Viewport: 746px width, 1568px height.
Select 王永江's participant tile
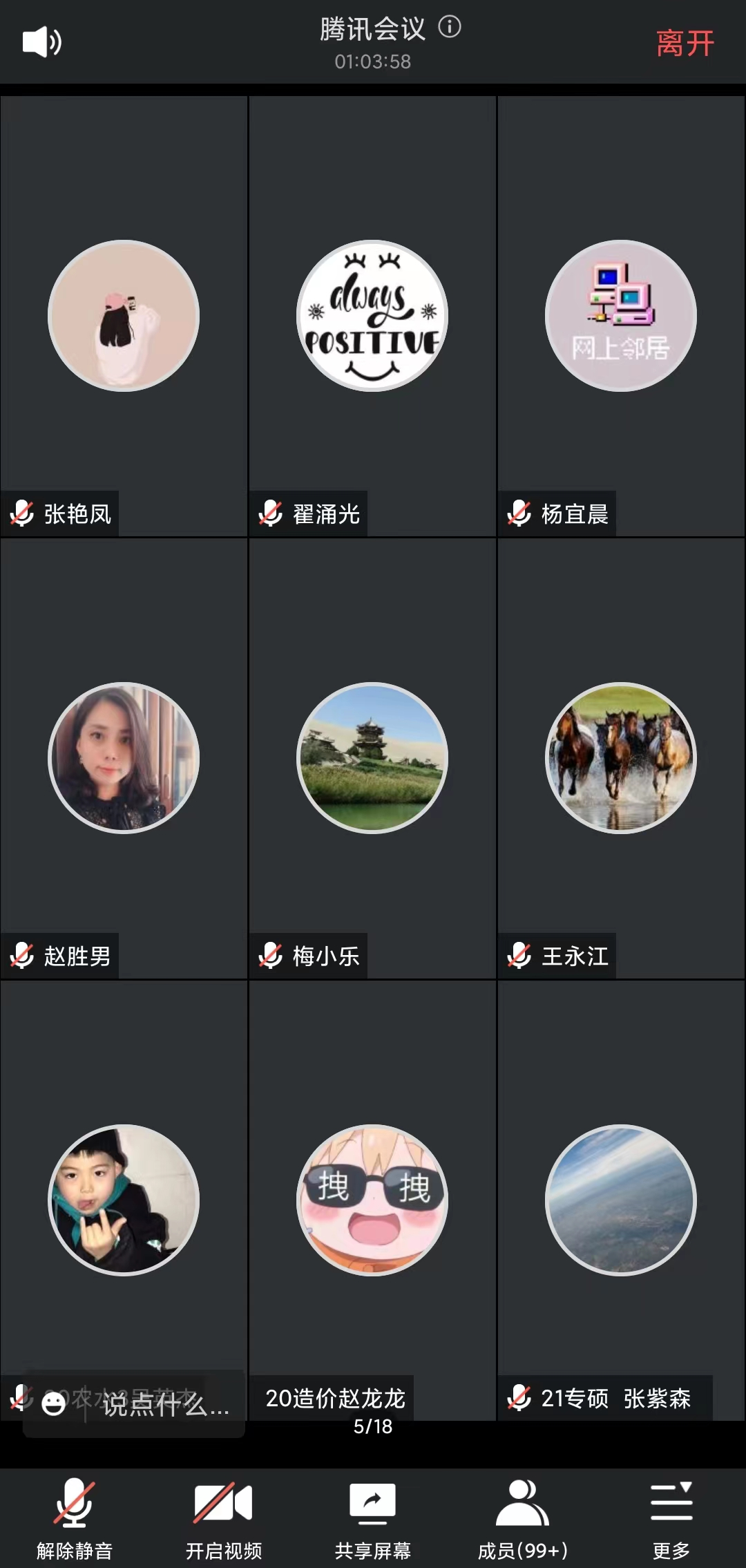(621, 758)
